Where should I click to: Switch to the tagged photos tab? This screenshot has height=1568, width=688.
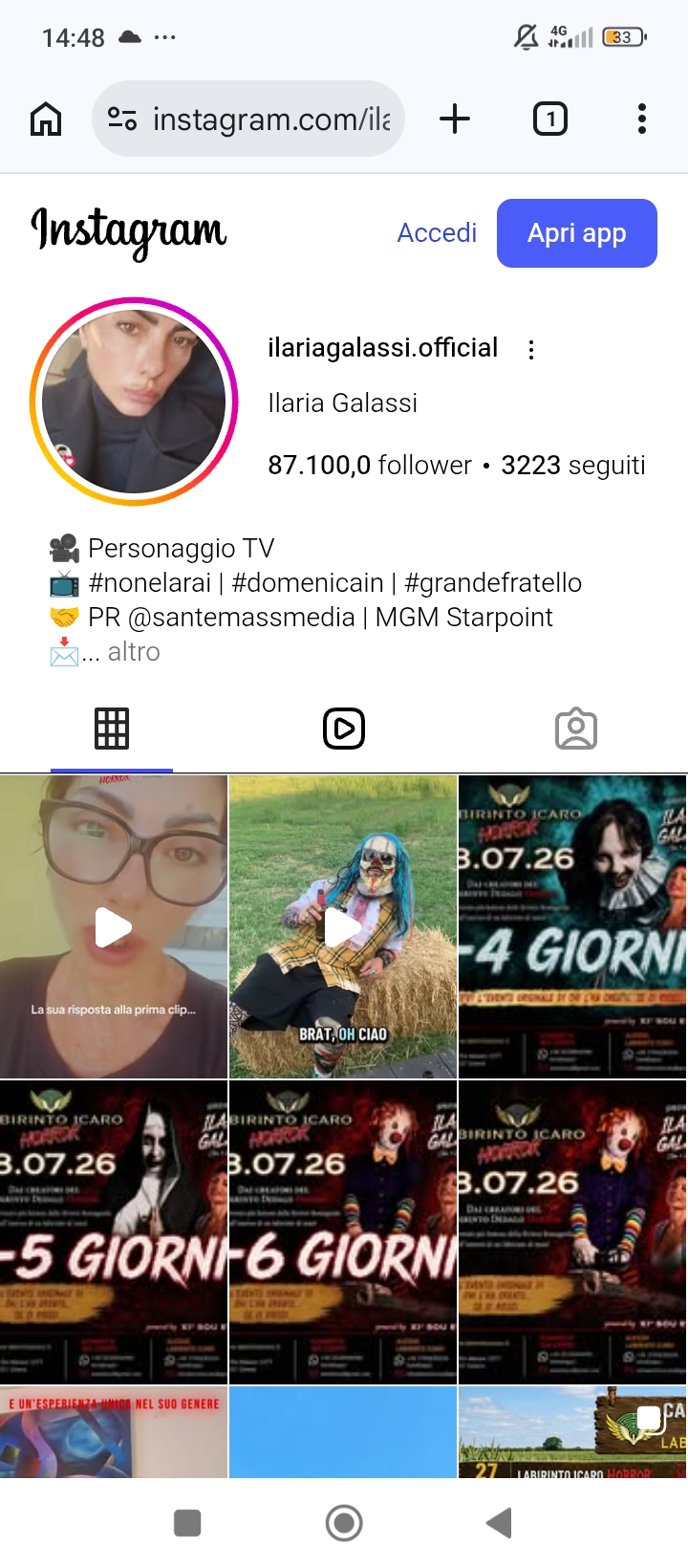(576, 729)
